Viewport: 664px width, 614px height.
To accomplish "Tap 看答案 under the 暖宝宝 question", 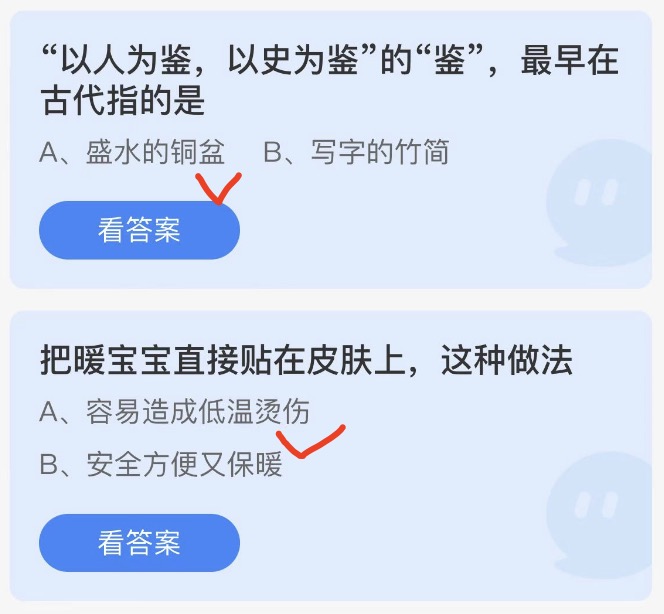I will coord(139,543).
